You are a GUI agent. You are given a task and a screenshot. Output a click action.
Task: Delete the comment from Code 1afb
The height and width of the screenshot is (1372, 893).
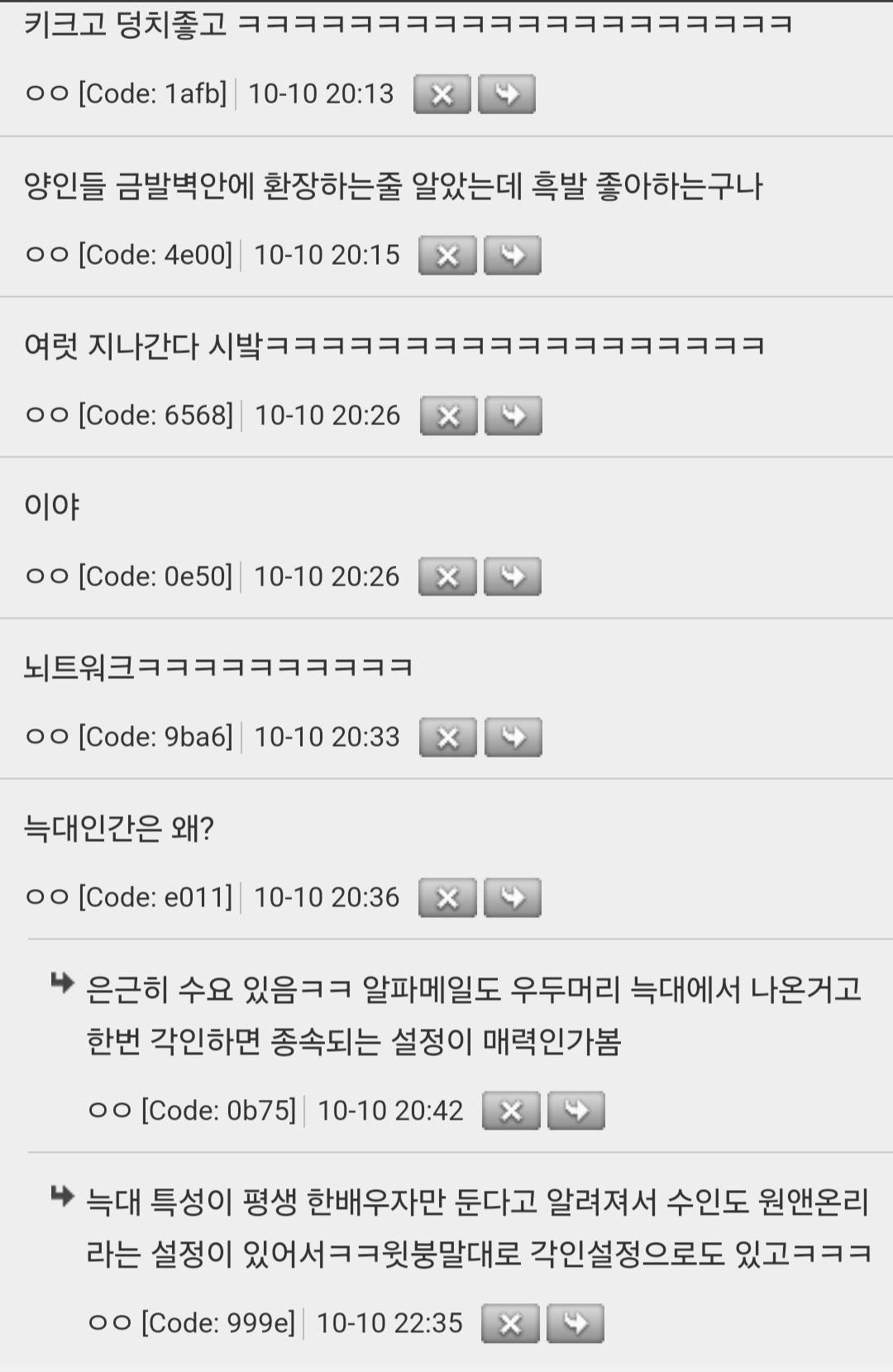(x=442, y=94)
